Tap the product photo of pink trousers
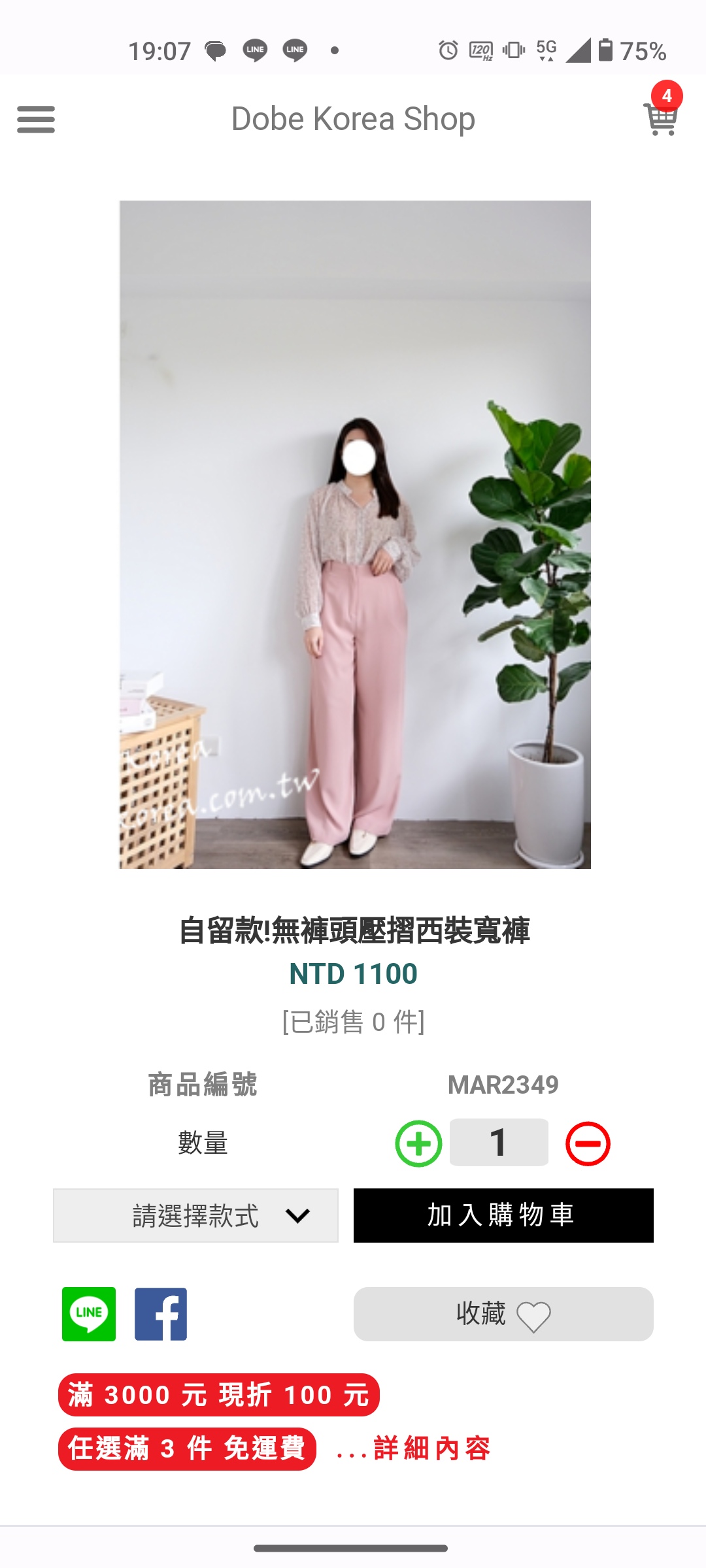 pos(355,534)
